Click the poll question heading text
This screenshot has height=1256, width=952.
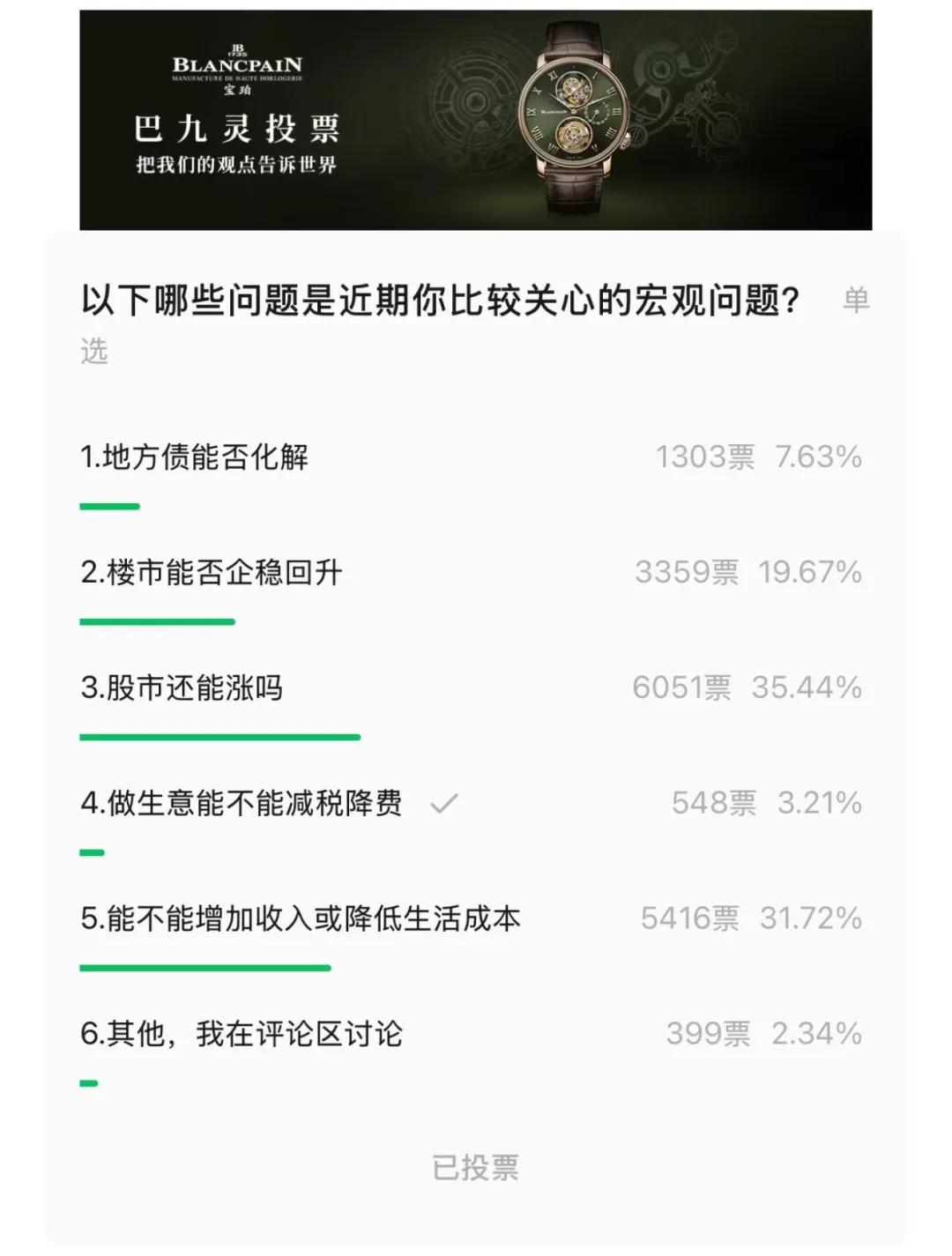pyautogui.click(x=441, y=300)
